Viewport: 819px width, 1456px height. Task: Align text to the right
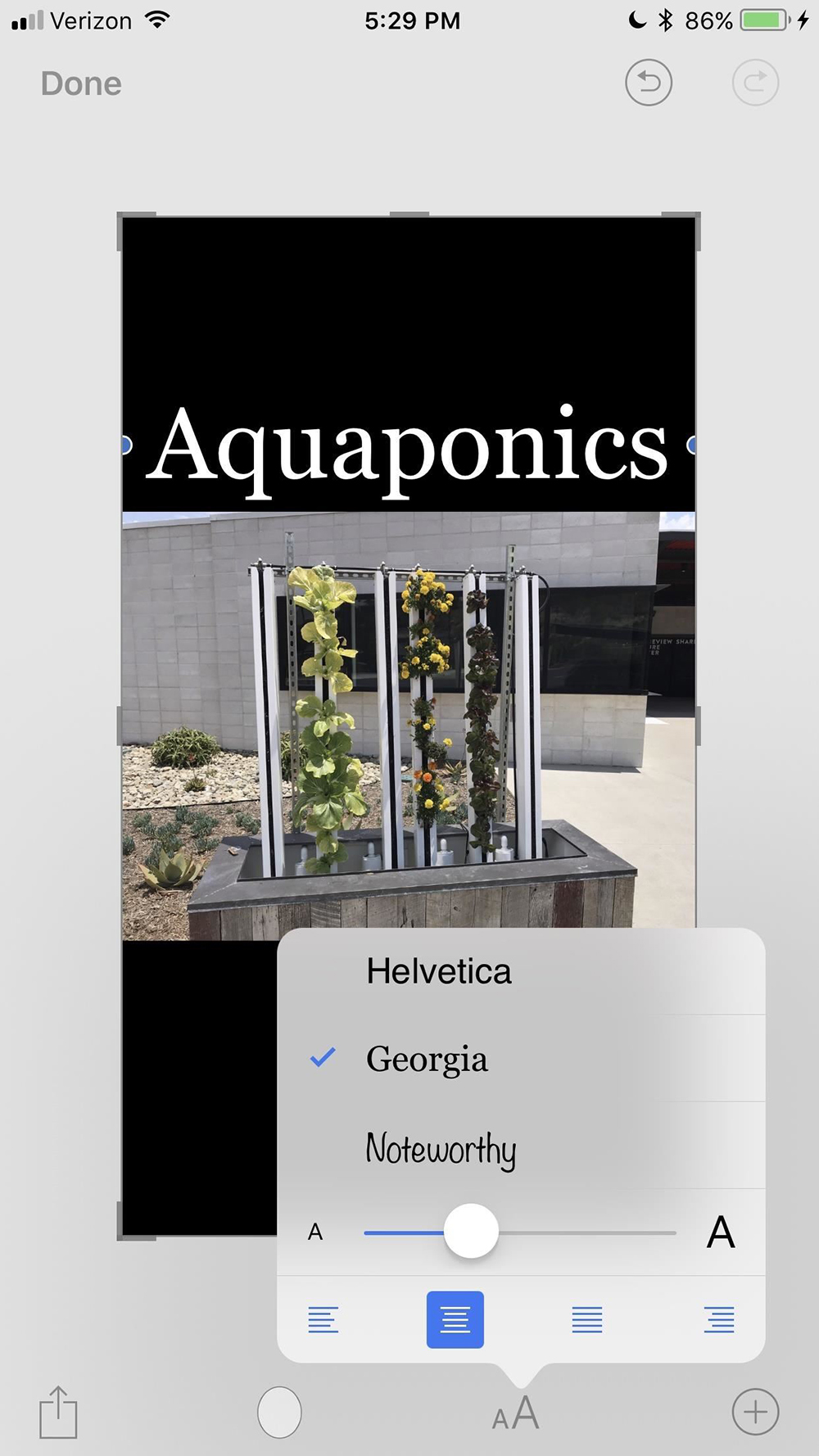coord(718,1319)
